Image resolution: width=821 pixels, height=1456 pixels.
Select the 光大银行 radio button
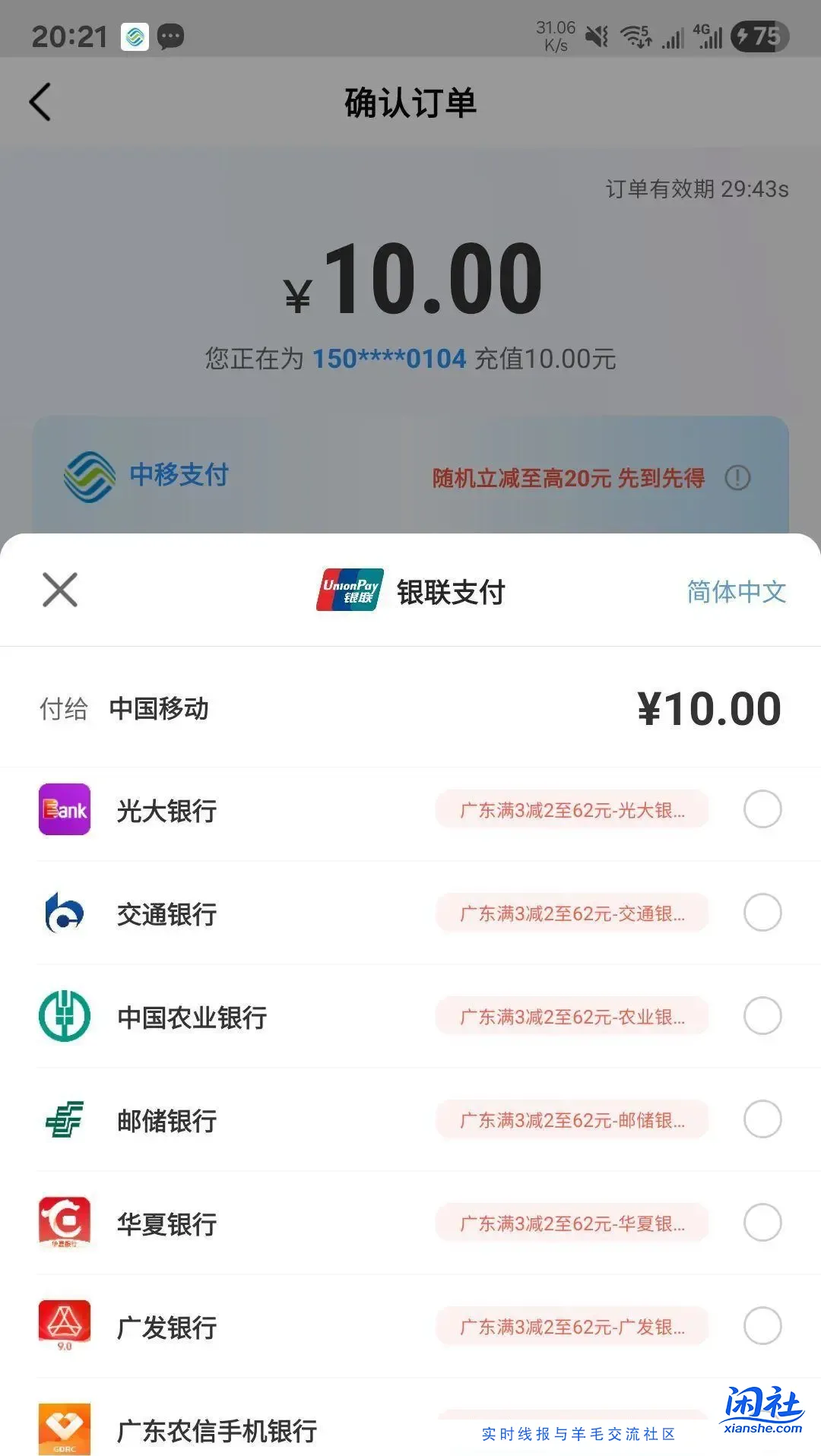coord(762,809)
